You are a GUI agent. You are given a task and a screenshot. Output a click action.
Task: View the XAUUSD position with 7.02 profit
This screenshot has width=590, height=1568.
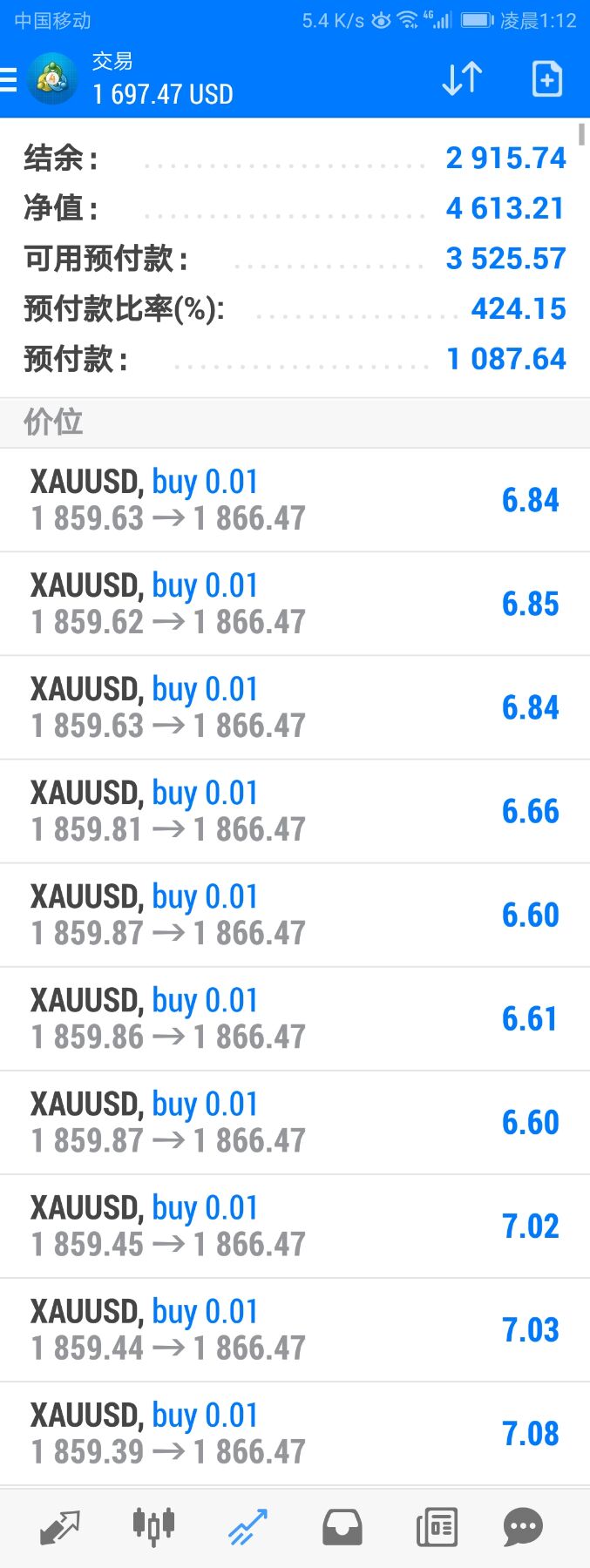pyautogui.click(x=295, y=1226)
